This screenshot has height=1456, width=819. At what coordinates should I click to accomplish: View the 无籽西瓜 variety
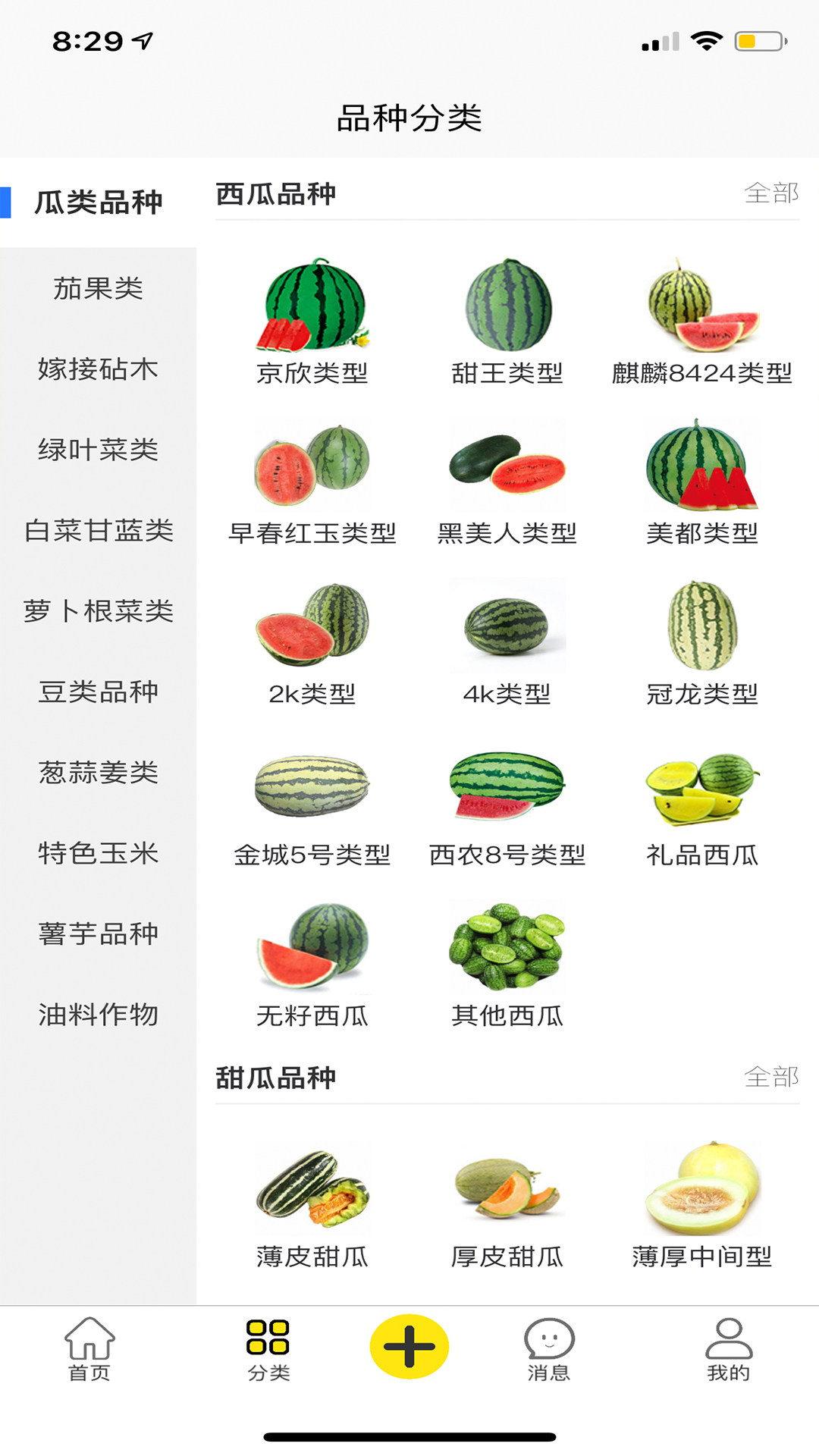pyautogui.click(x=311, y=952)
